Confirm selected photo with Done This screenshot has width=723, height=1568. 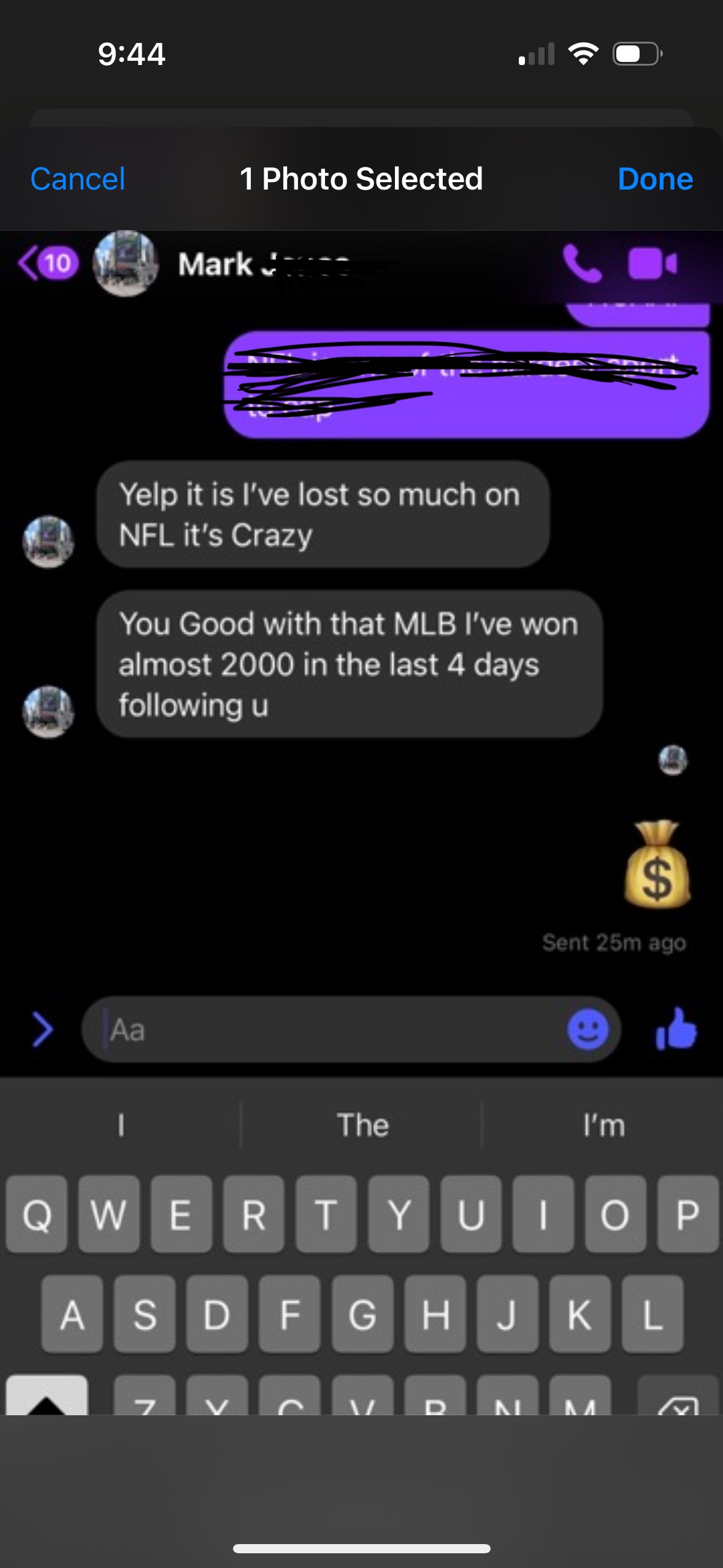tap(655, 179)
